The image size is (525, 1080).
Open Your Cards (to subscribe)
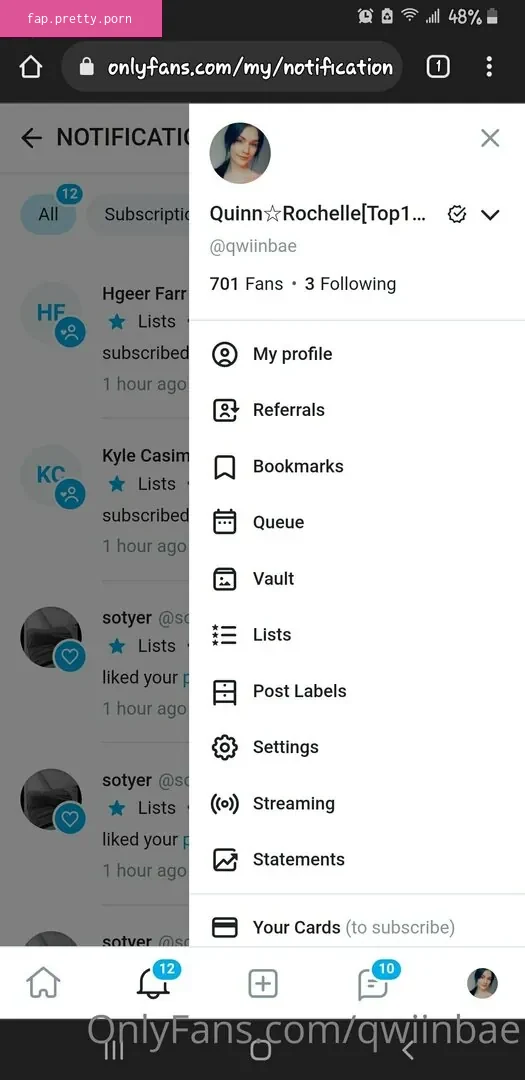coord(357,927)
